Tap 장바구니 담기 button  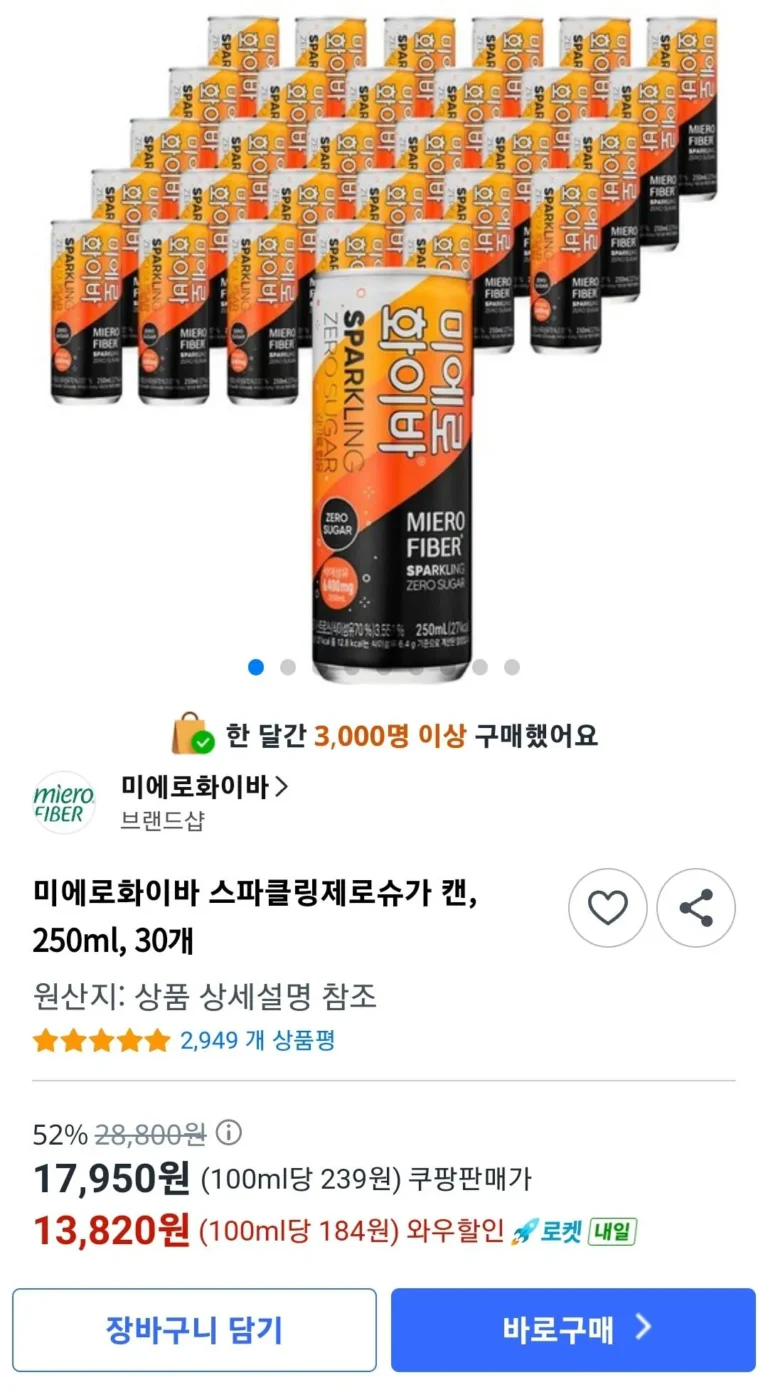[195, 1329]
